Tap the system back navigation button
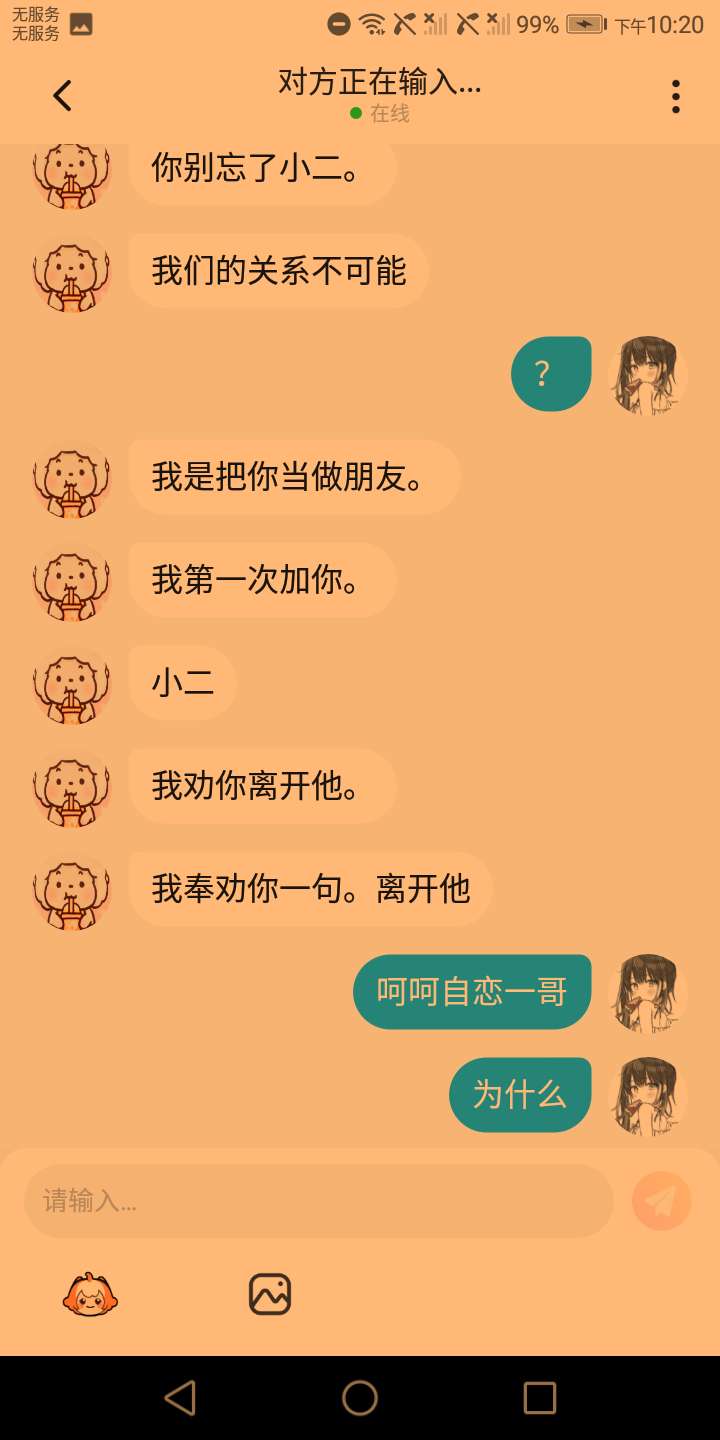This screenshot has height=1440, width=720. (x=180, y=1397)
